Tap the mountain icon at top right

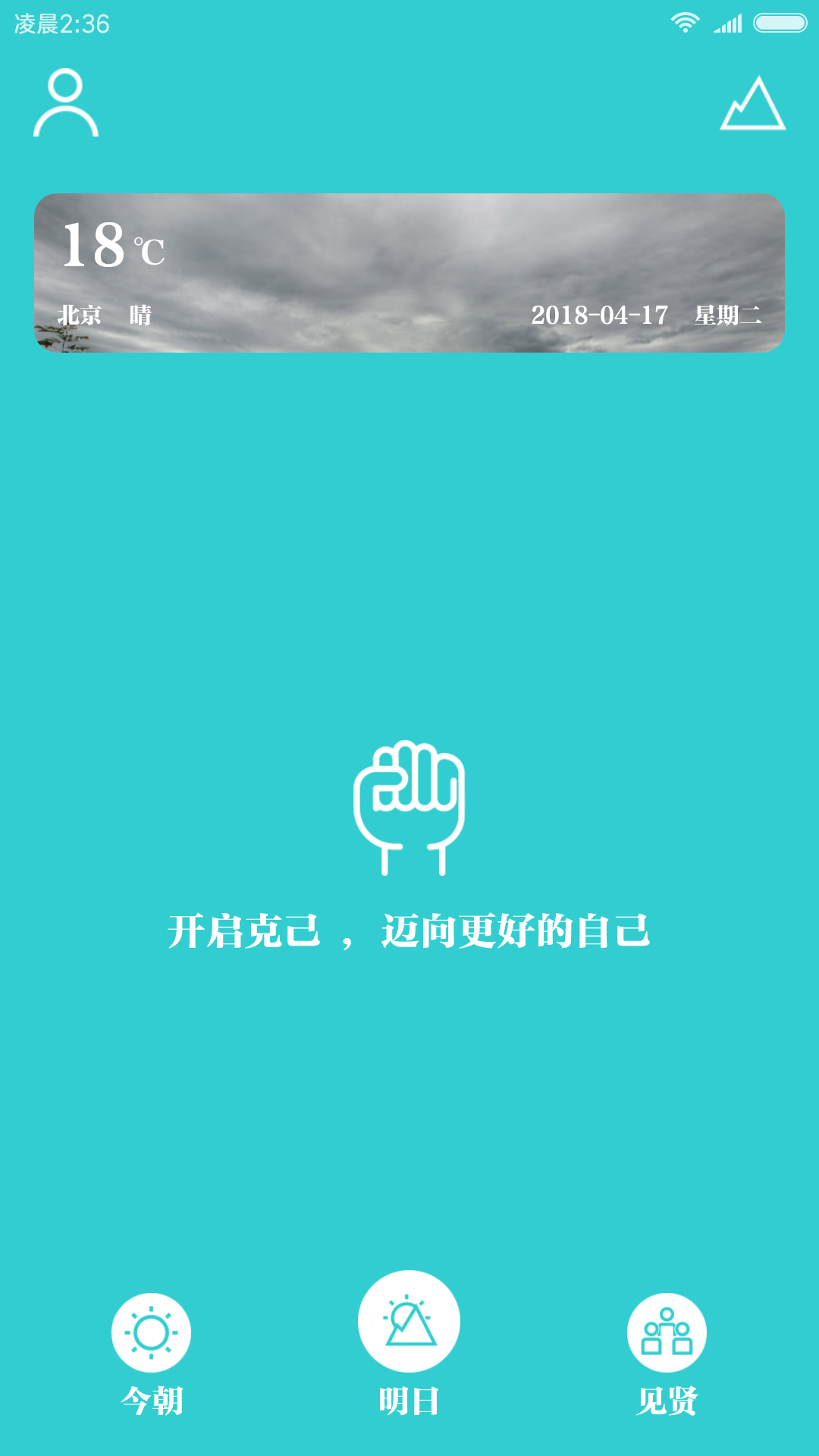[x=752, y=104]
